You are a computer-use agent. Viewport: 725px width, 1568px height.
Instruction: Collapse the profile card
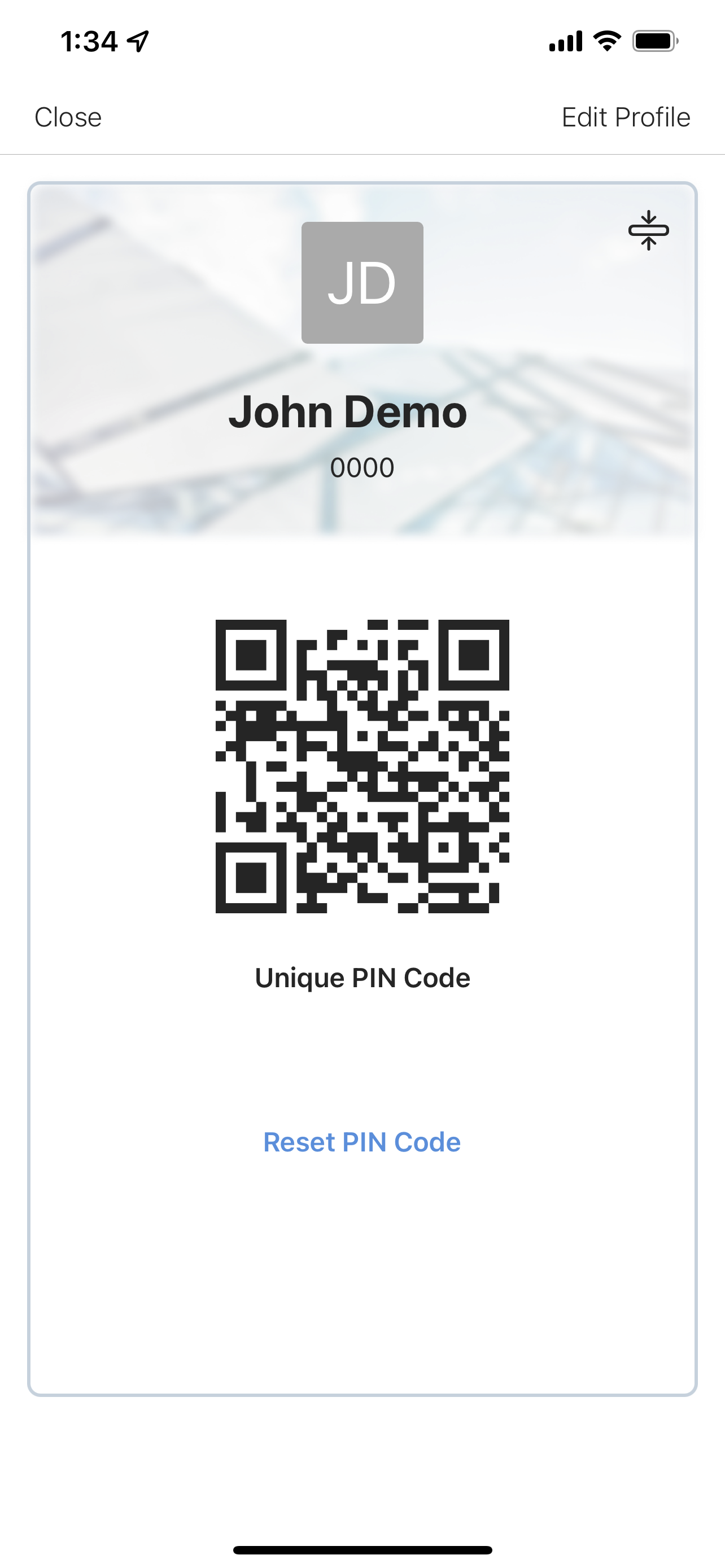648,230
